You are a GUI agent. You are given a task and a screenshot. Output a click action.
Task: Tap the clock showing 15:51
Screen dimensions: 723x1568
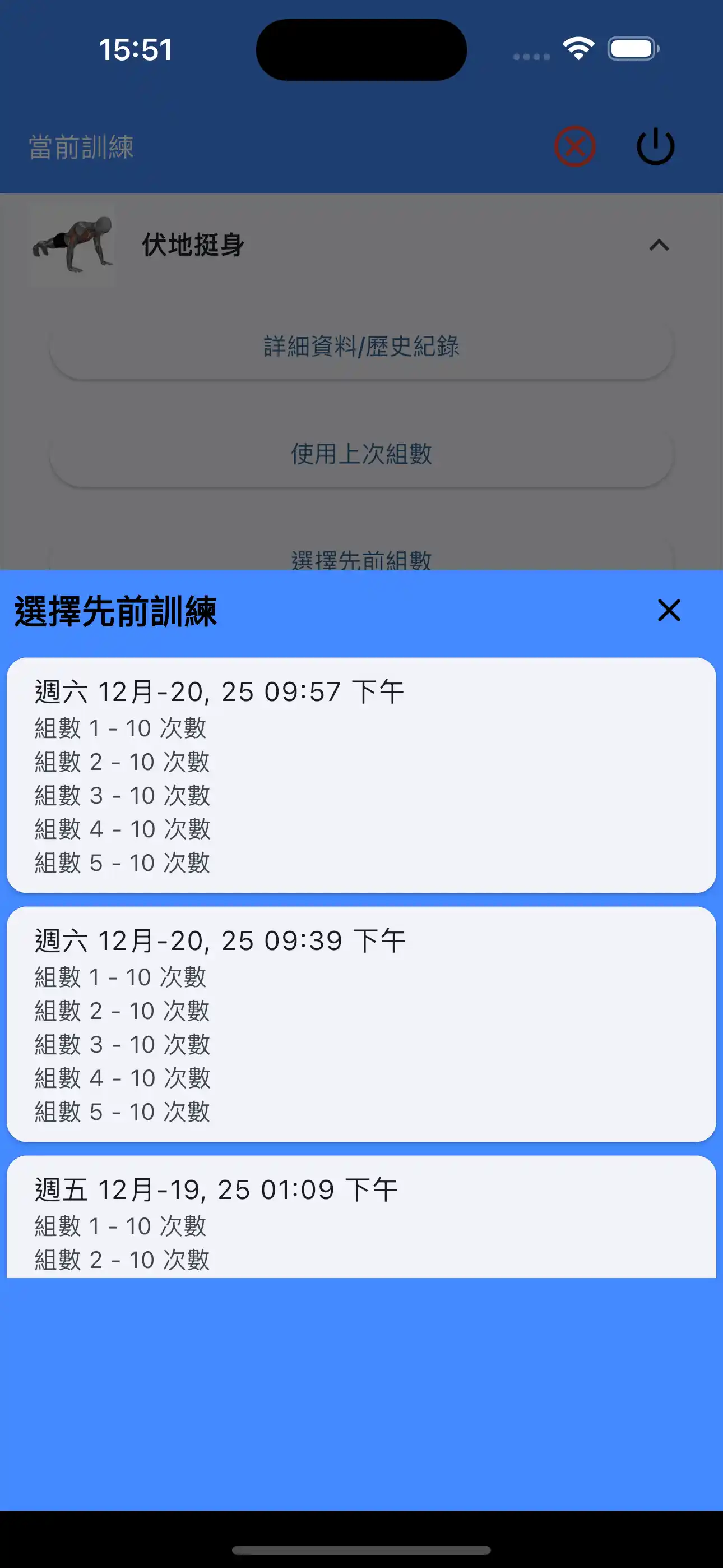pyautogui.click(x=136, y=50)
